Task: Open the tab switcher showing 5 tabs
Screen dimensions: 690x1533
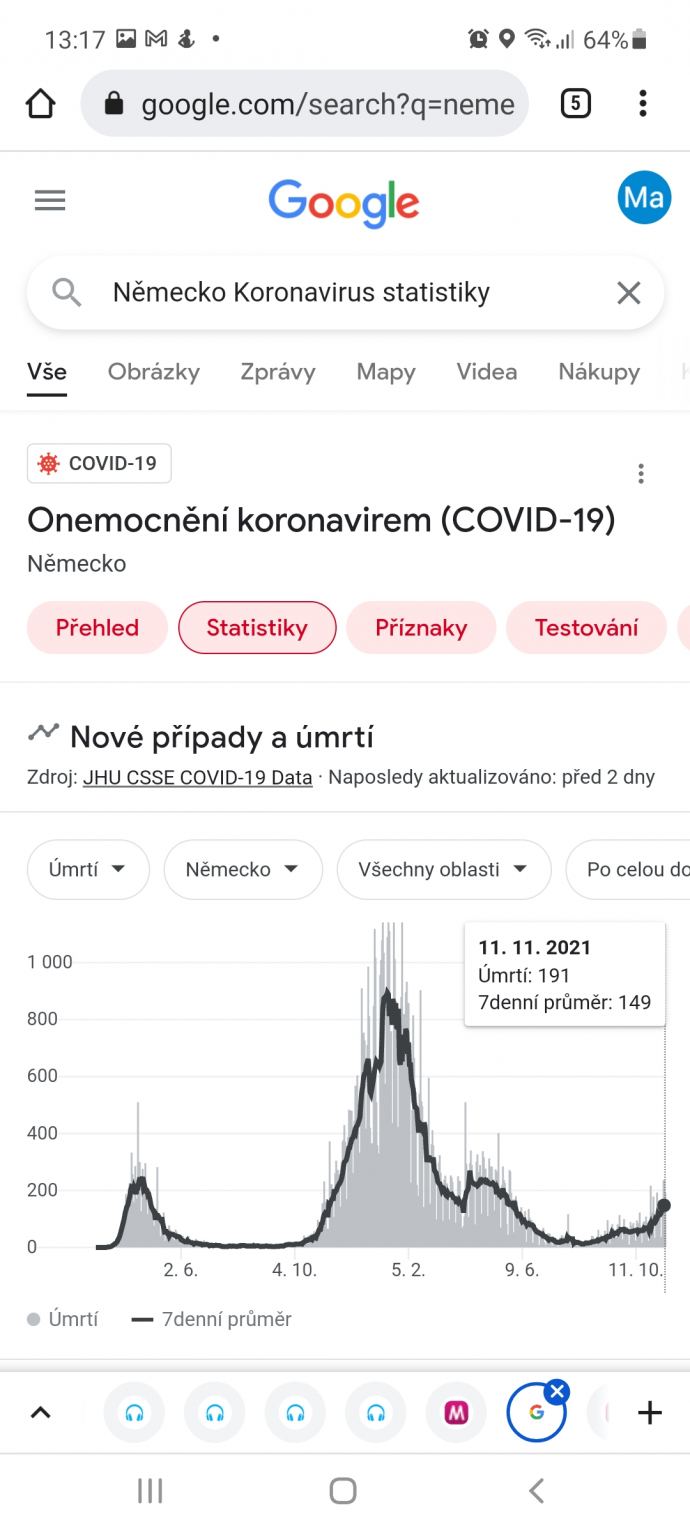Action: (575, 103)
